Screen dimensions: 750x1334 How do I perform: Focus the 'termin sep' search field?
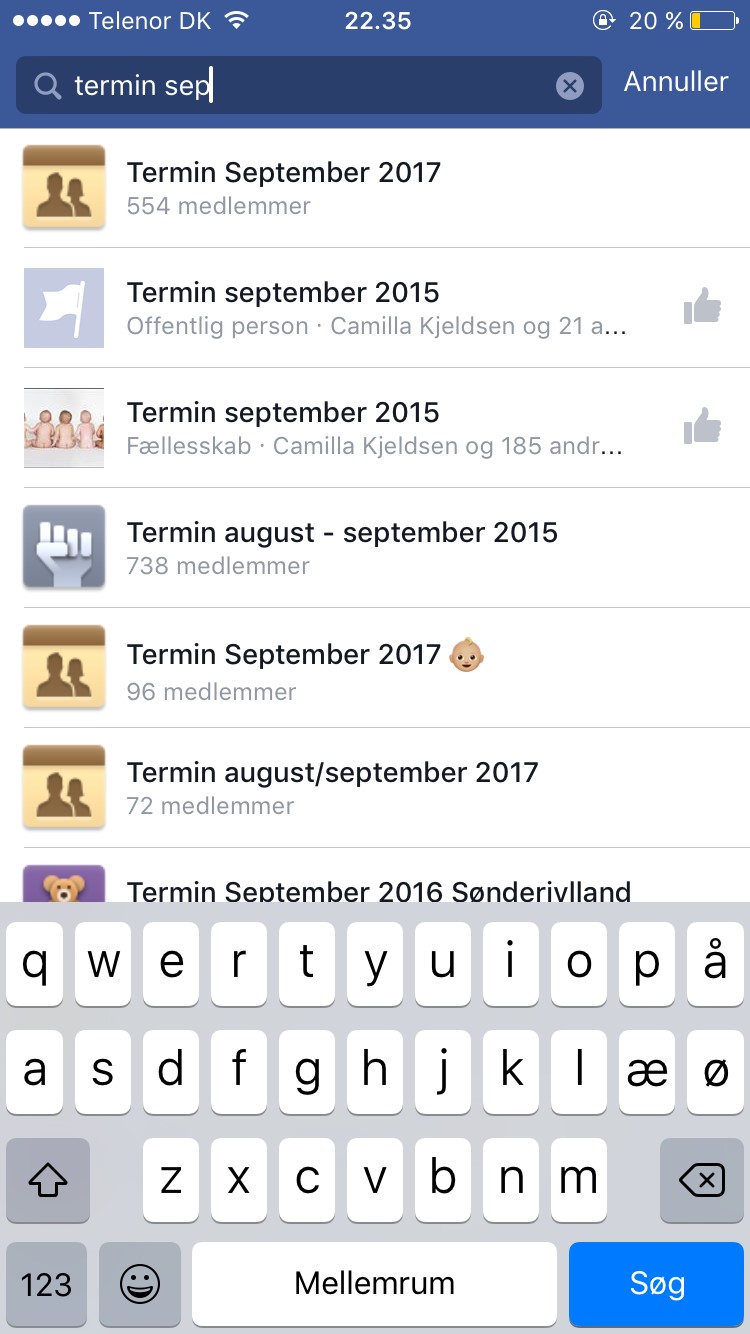(x=300, y=86)
